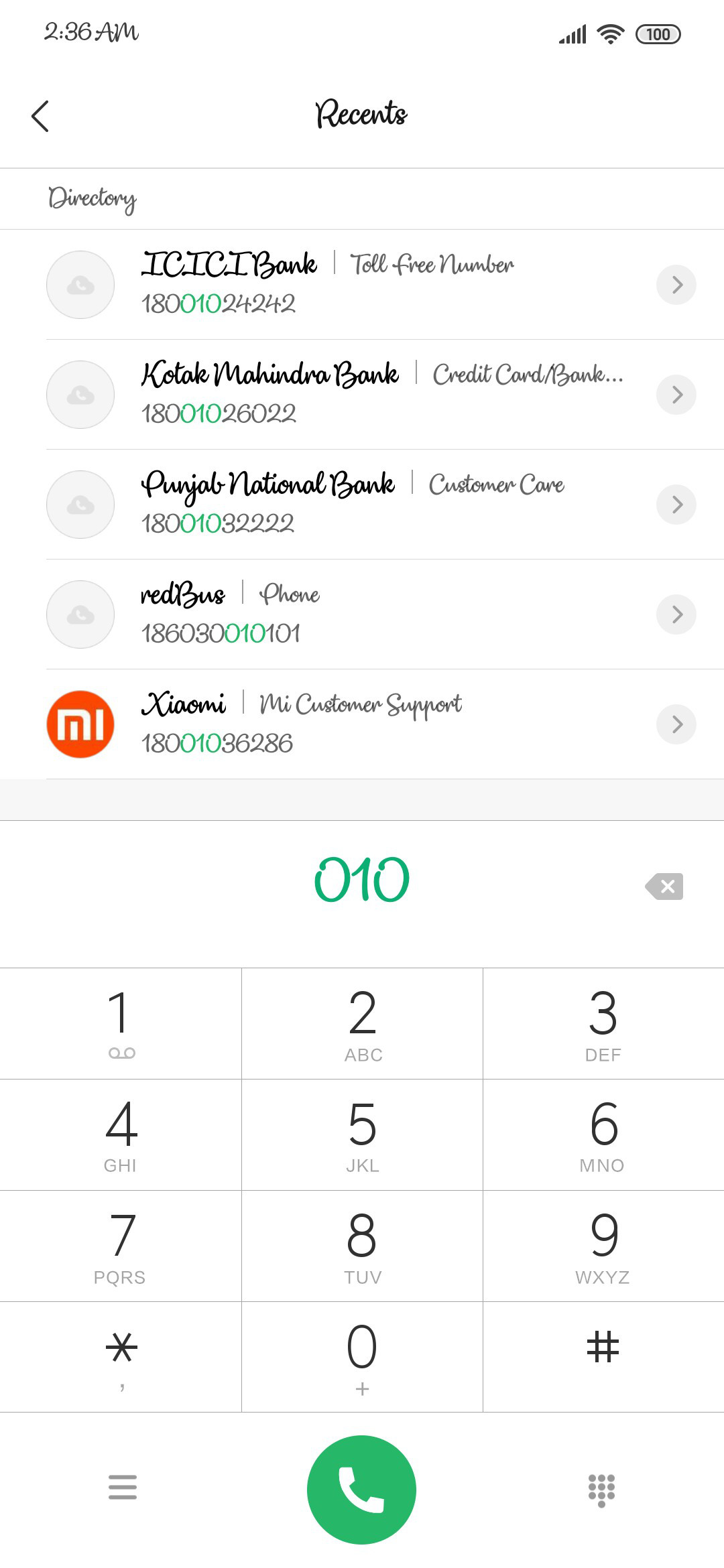Open details arrow for Kotak Mahindra Bank
The image size is (724, 1568).
pos(676,395)
